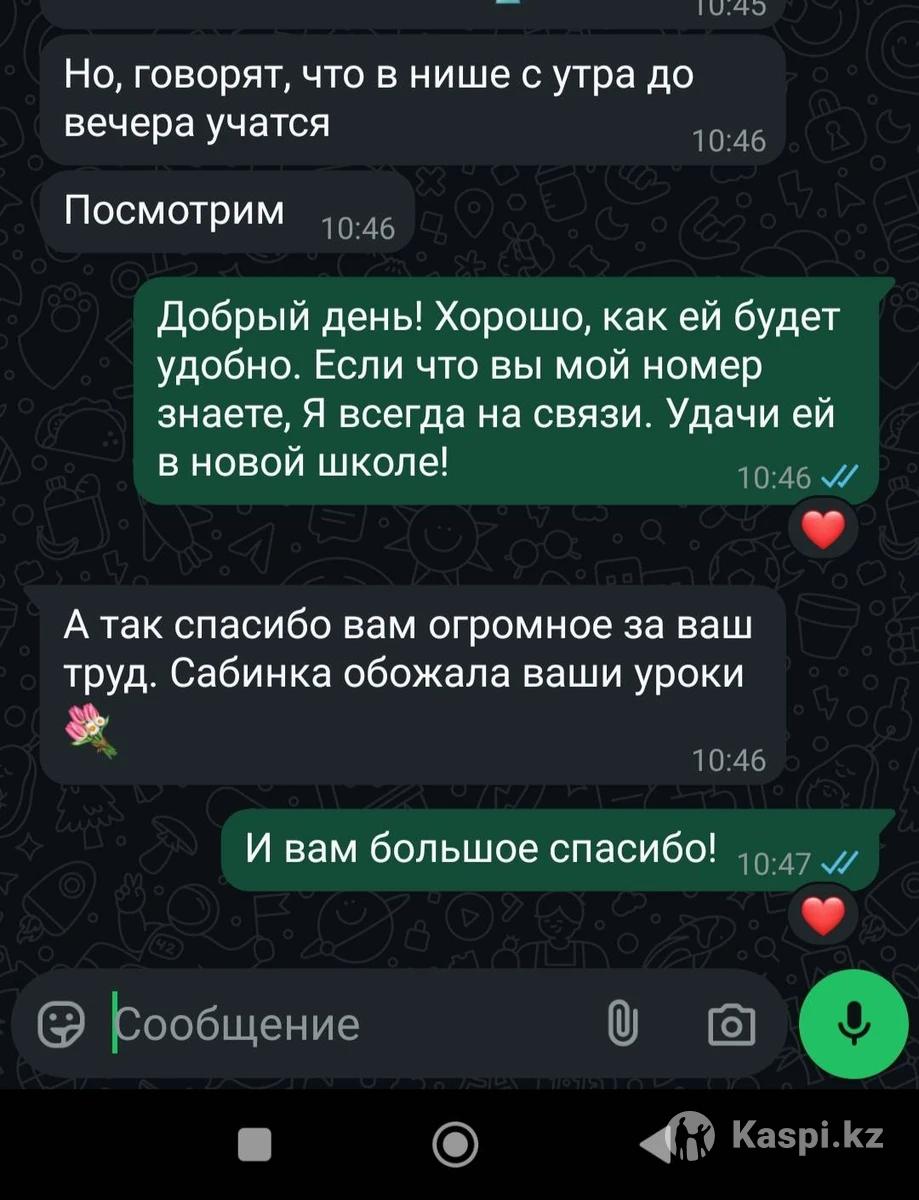Open recent apps with the square button

(x=255, y=1143)
